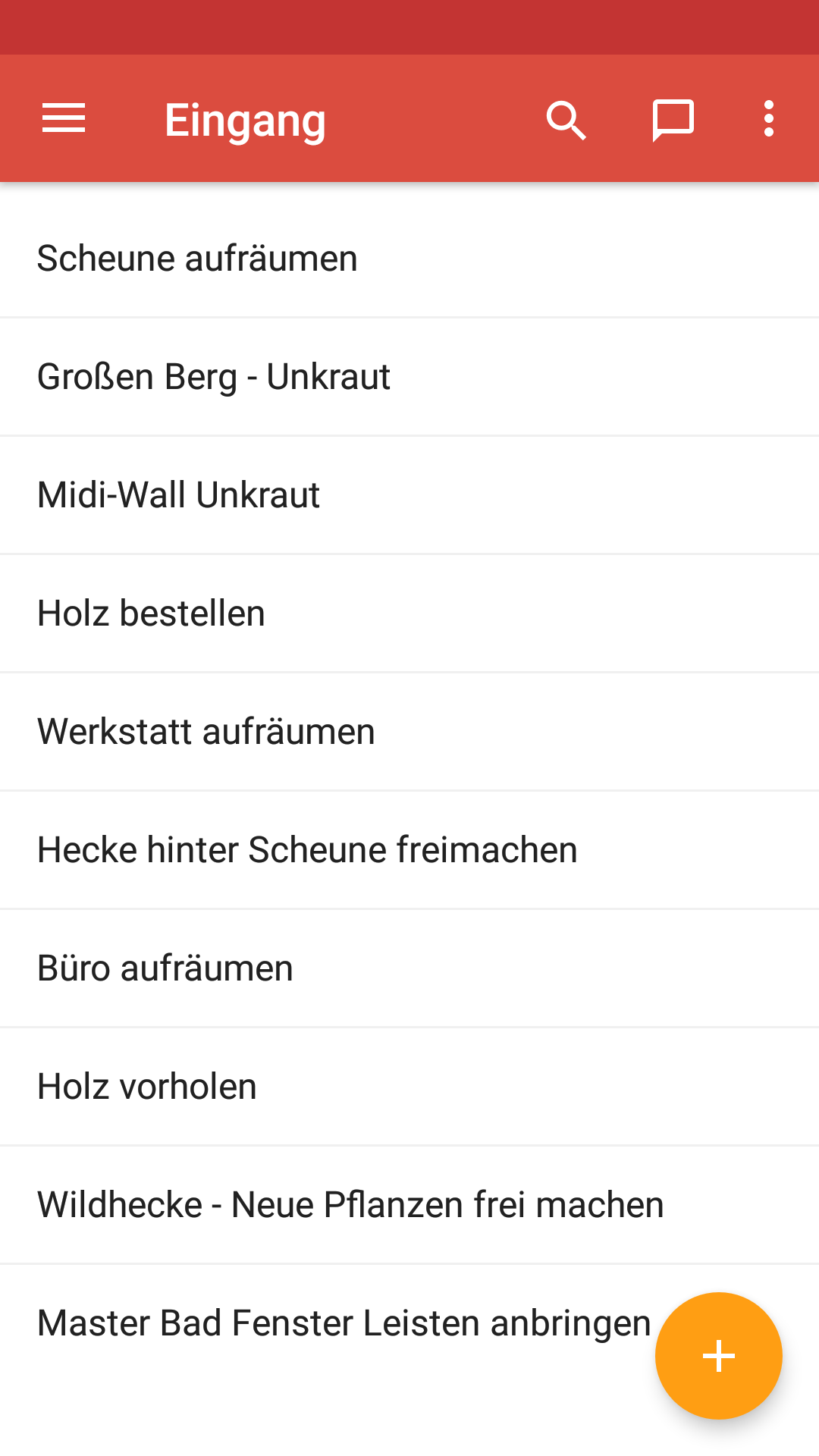Open the hamburger navigation drawer
This screenshot has height=1456, width=819.
click(x=64, y=118)
